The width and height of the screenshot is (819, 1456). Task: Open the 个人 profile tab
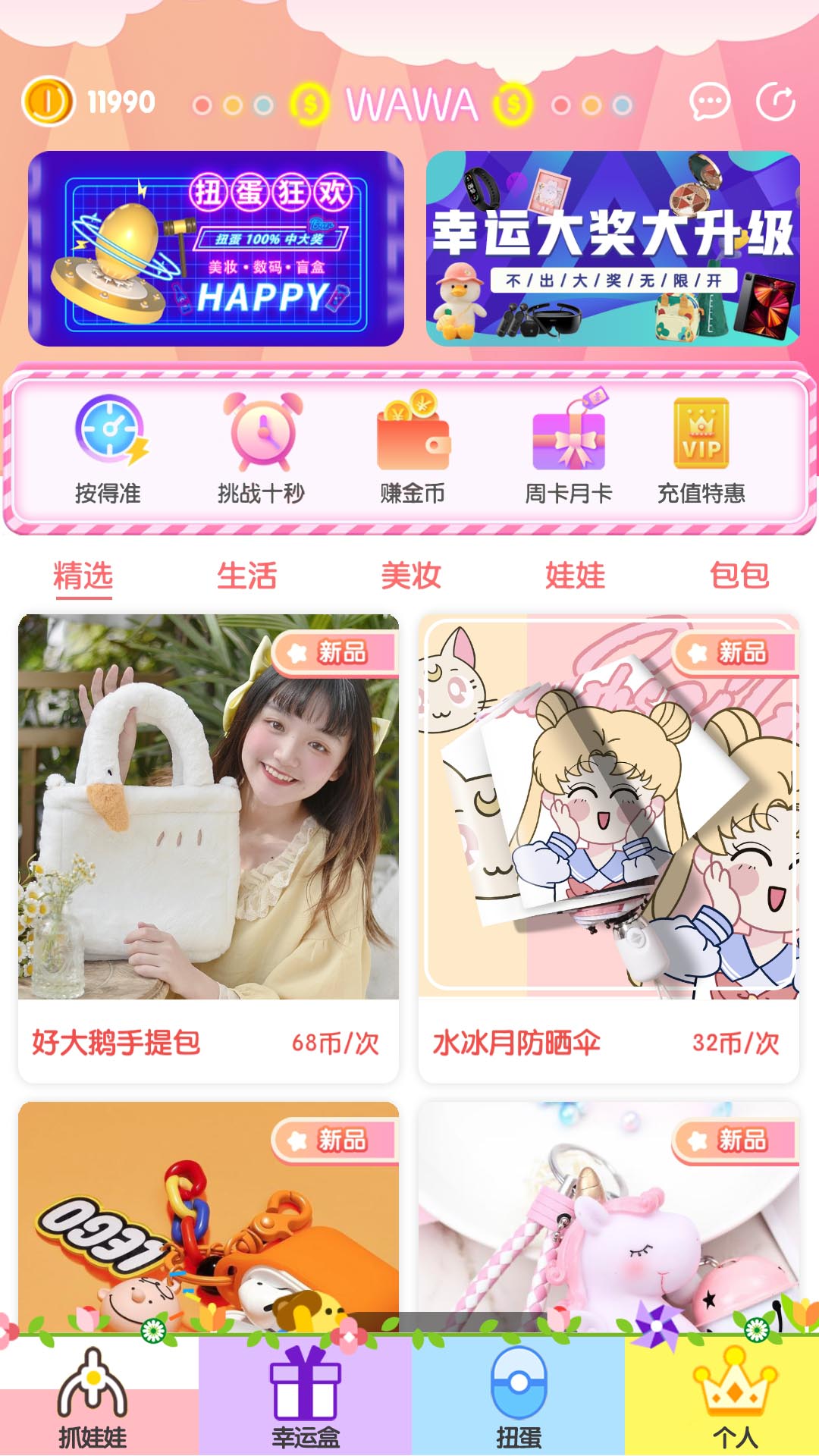pyautogui.click(x=734, y=1399)
